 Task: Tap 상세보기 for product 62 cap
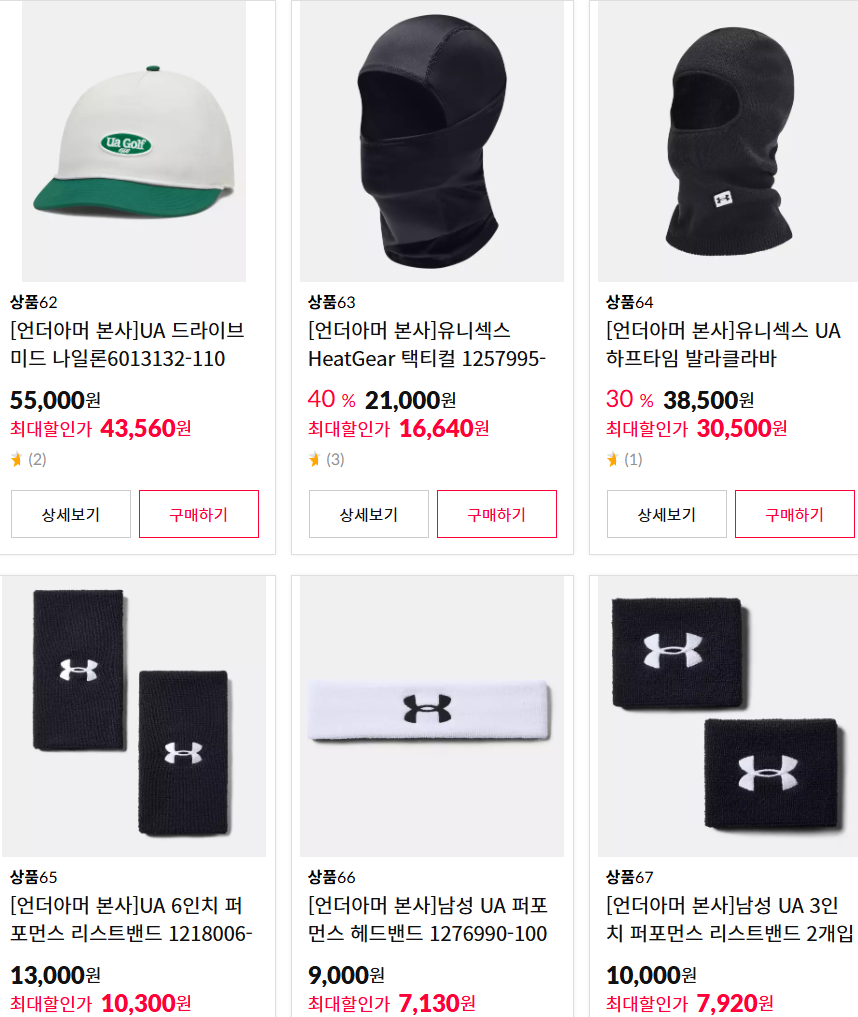pos(71,514)
